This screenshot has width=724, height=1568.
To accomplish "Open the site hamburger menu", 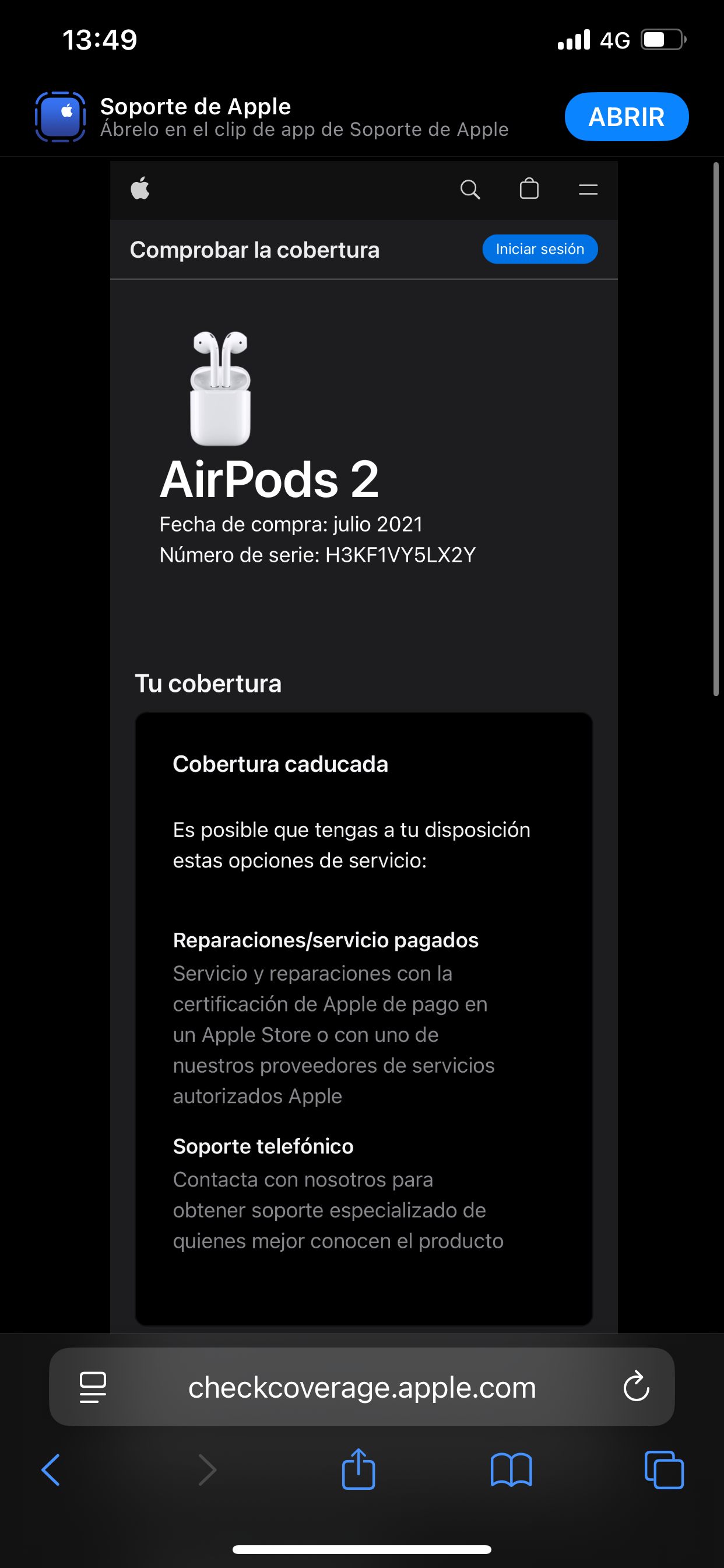I will 588,190.
